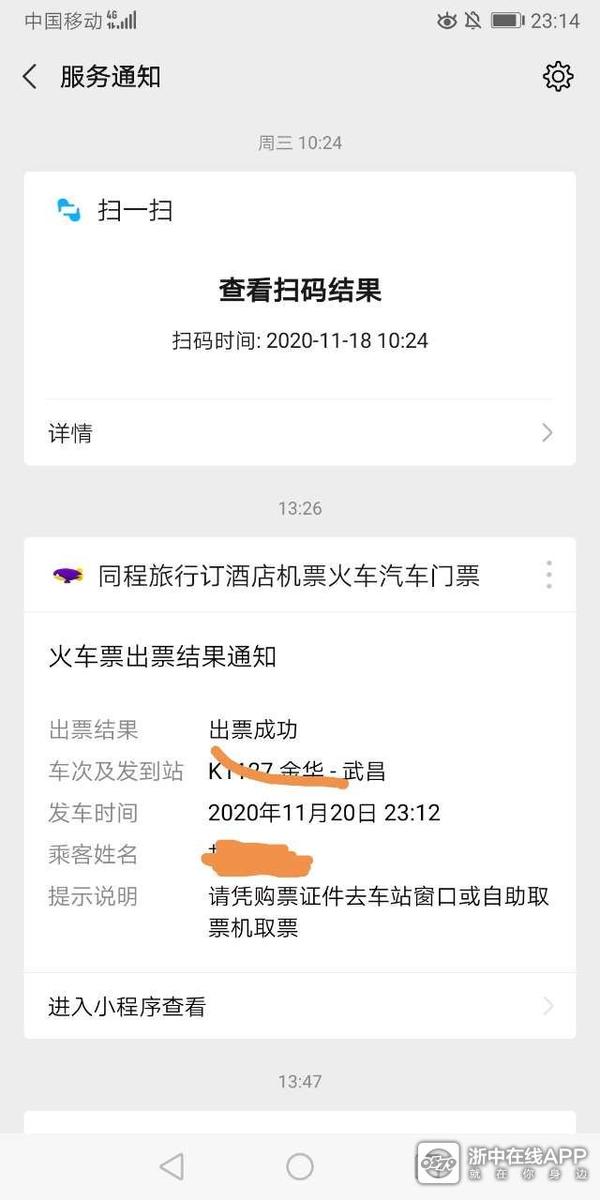The height and width of the screenshot is (1200, 600).
Task: Open the settings gear icon
Action: (557, 77)
